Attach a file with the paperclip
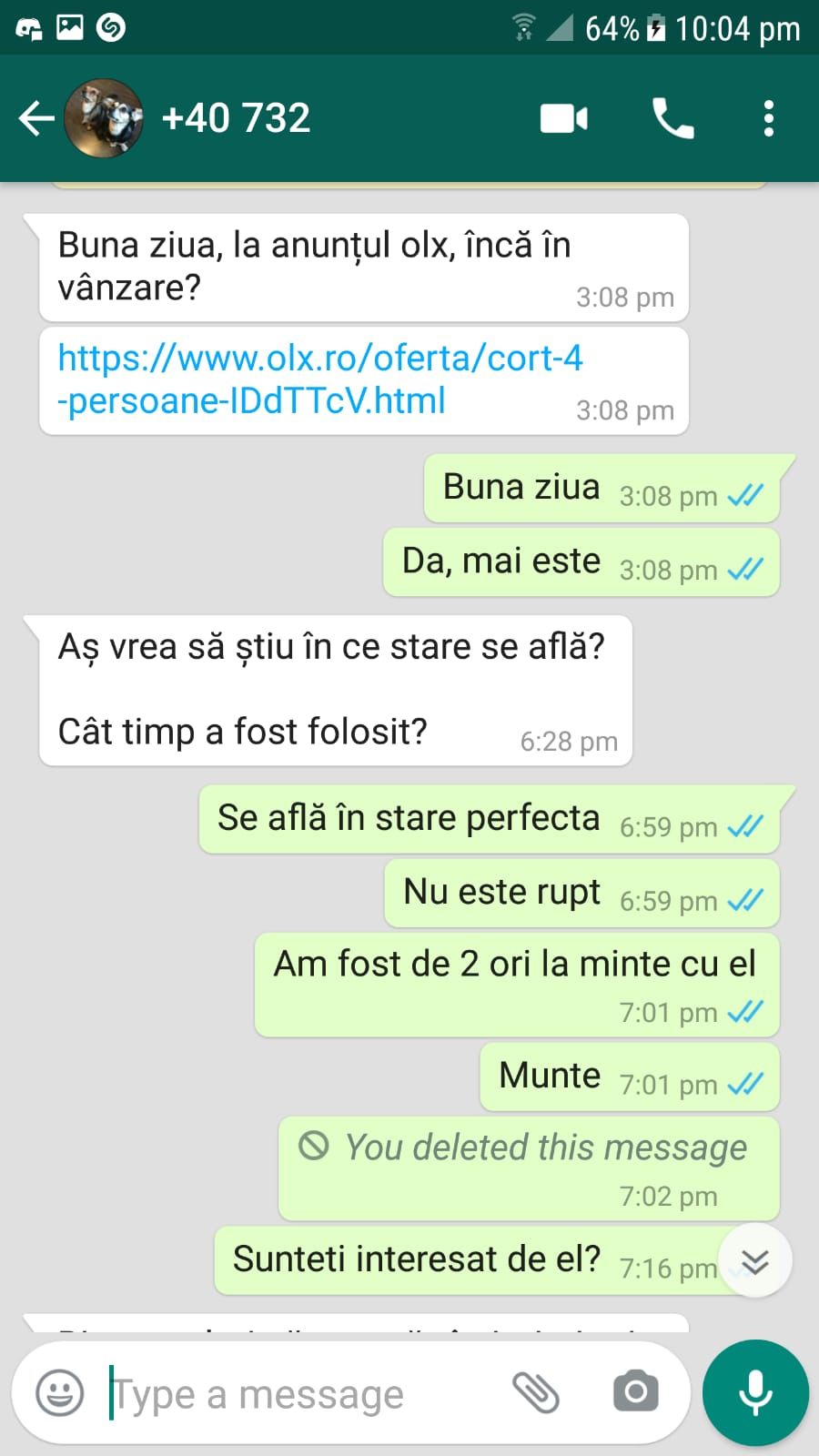 point(536,1392)
